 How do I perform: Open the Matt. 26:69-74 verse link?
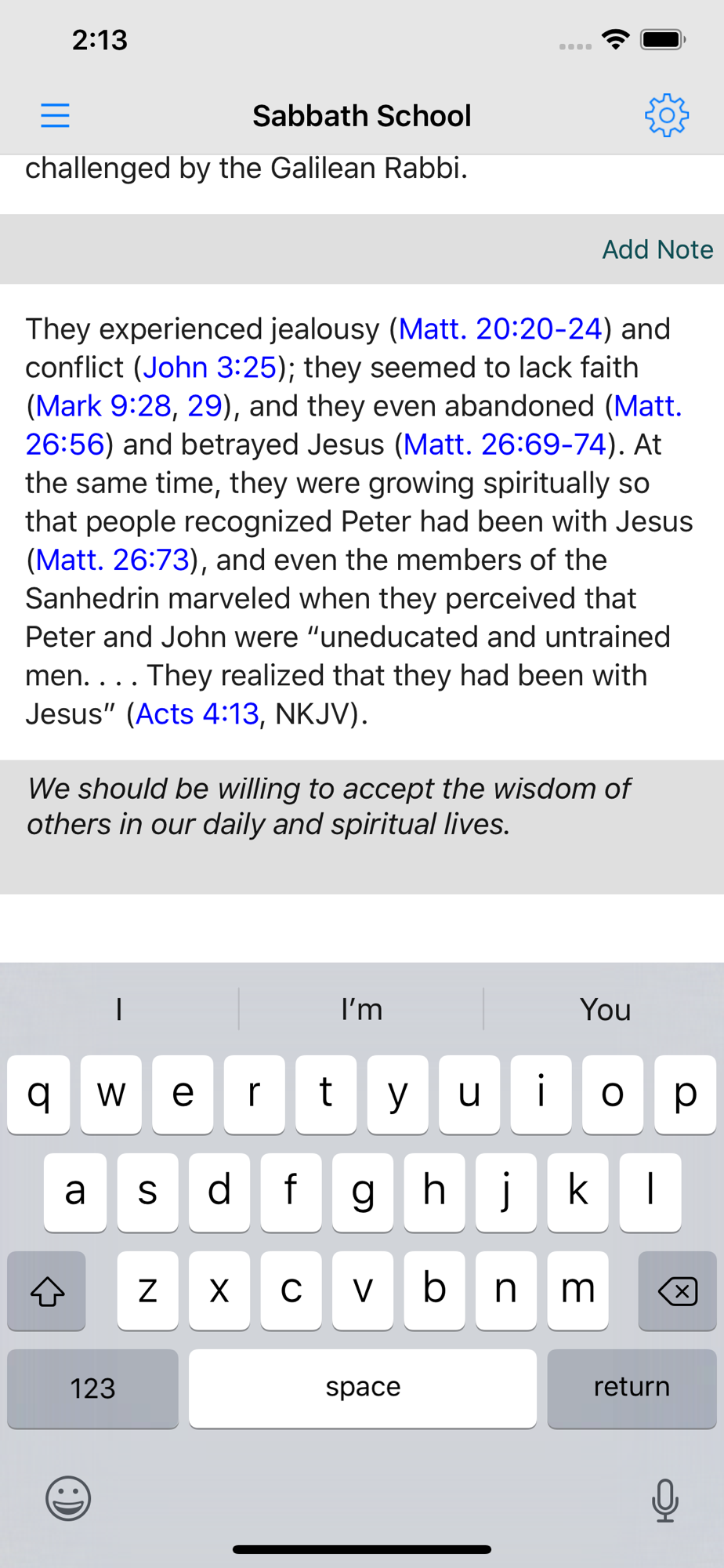pos(505,444)
